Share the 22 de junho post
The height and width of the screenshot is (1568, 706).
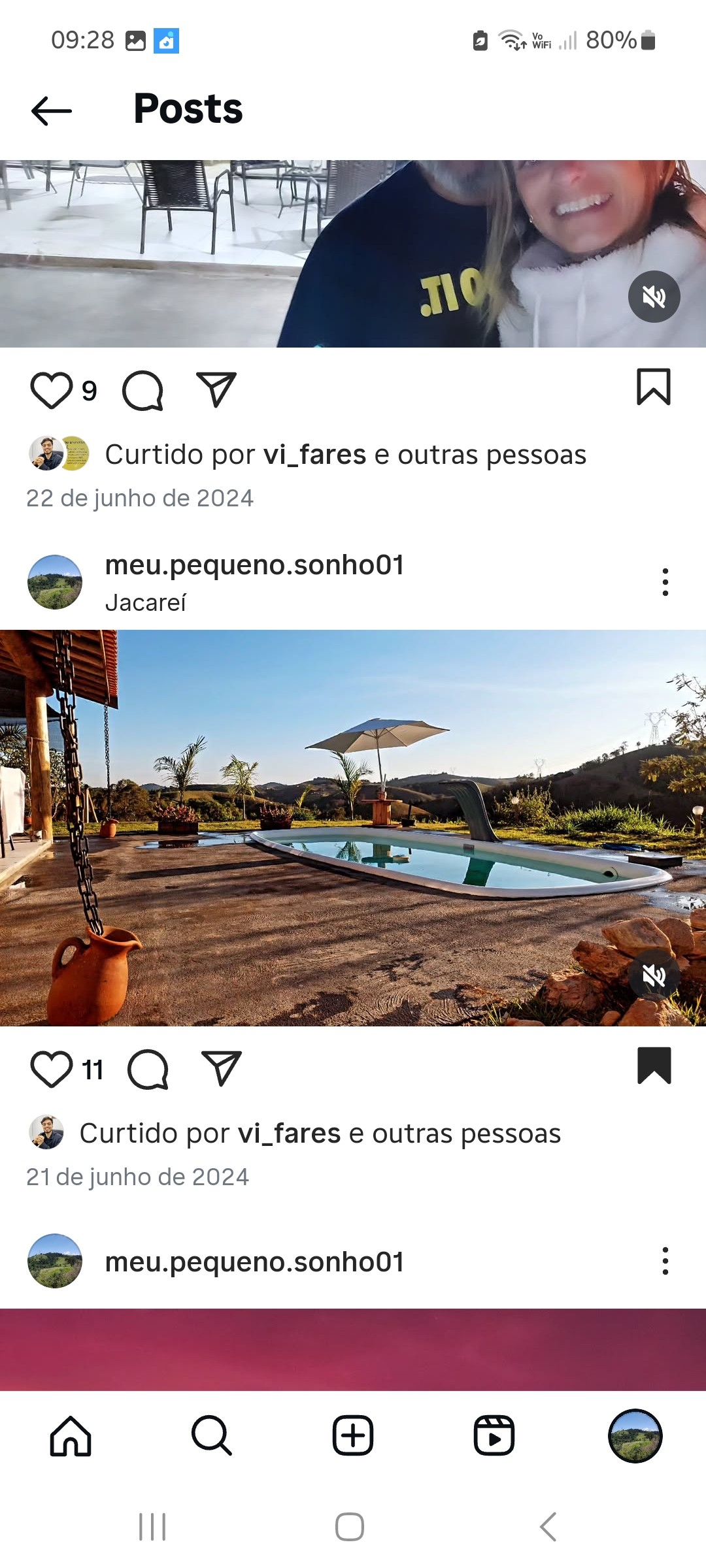click(x=216, y=390)
